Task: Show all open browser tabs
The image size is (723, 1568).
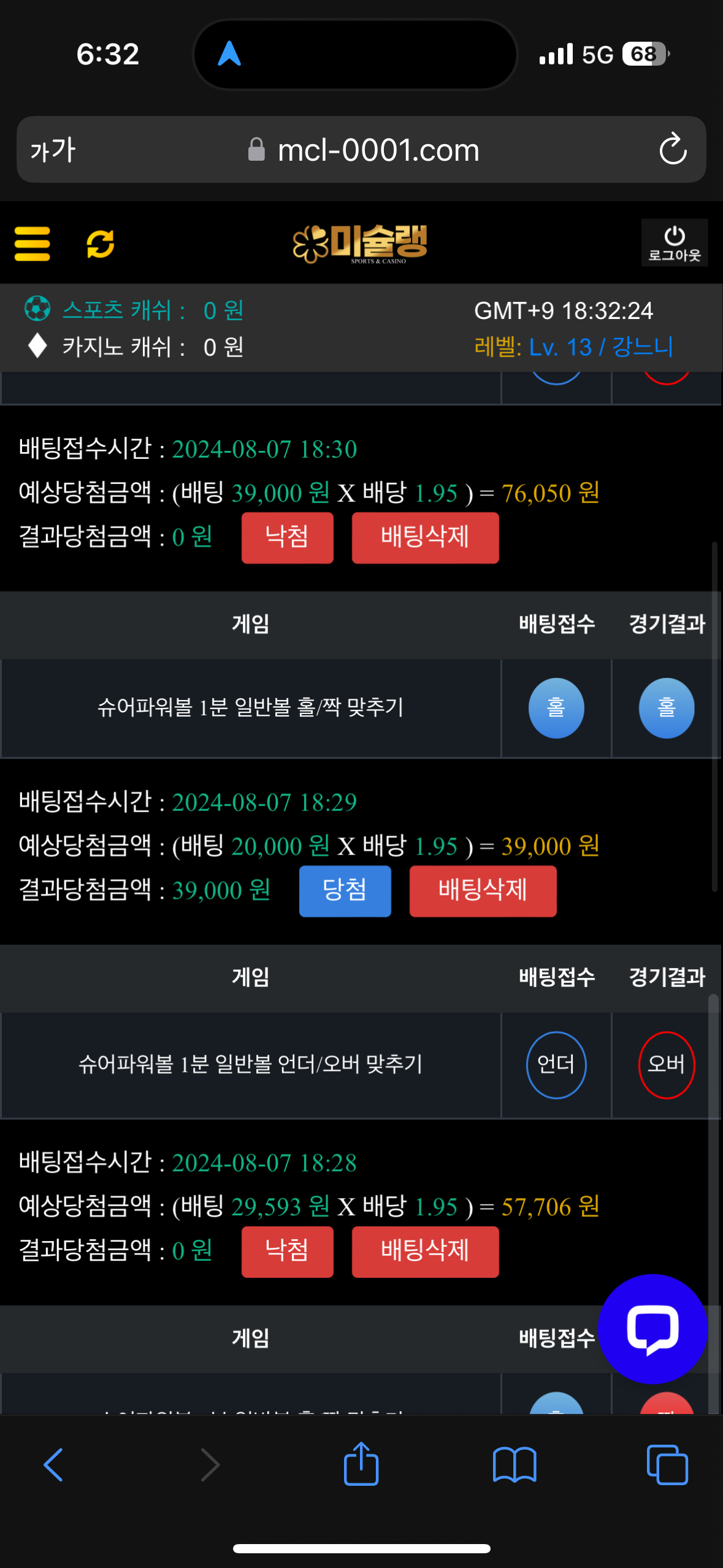Action: coord(667,1465)
